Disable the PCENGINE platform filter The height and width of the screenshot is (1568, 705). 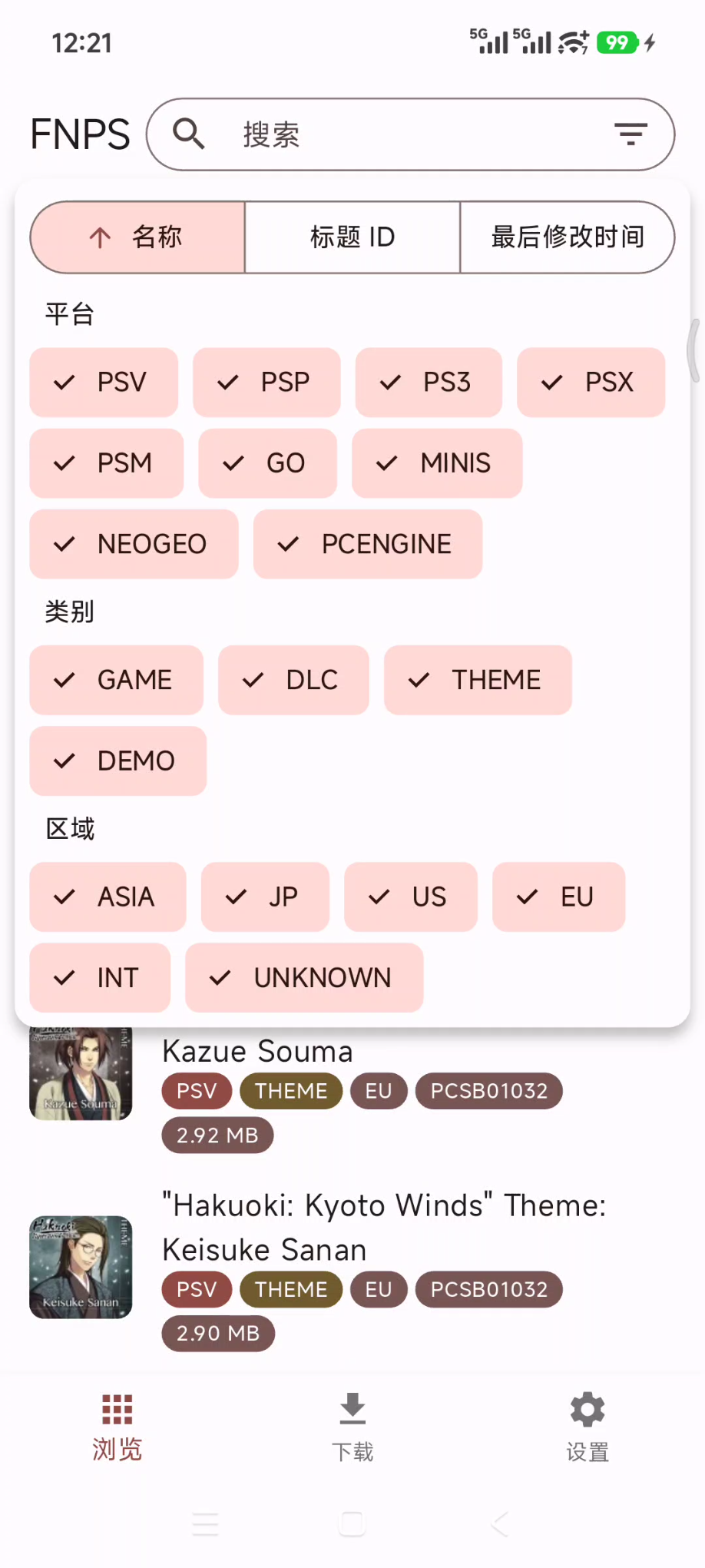(x=368, y=544)
